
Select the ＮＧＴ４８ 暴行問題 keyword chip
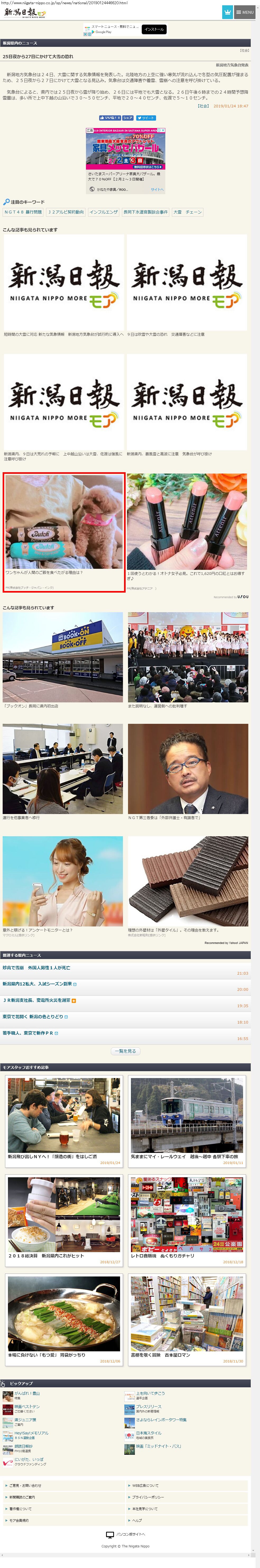point(23,212)
